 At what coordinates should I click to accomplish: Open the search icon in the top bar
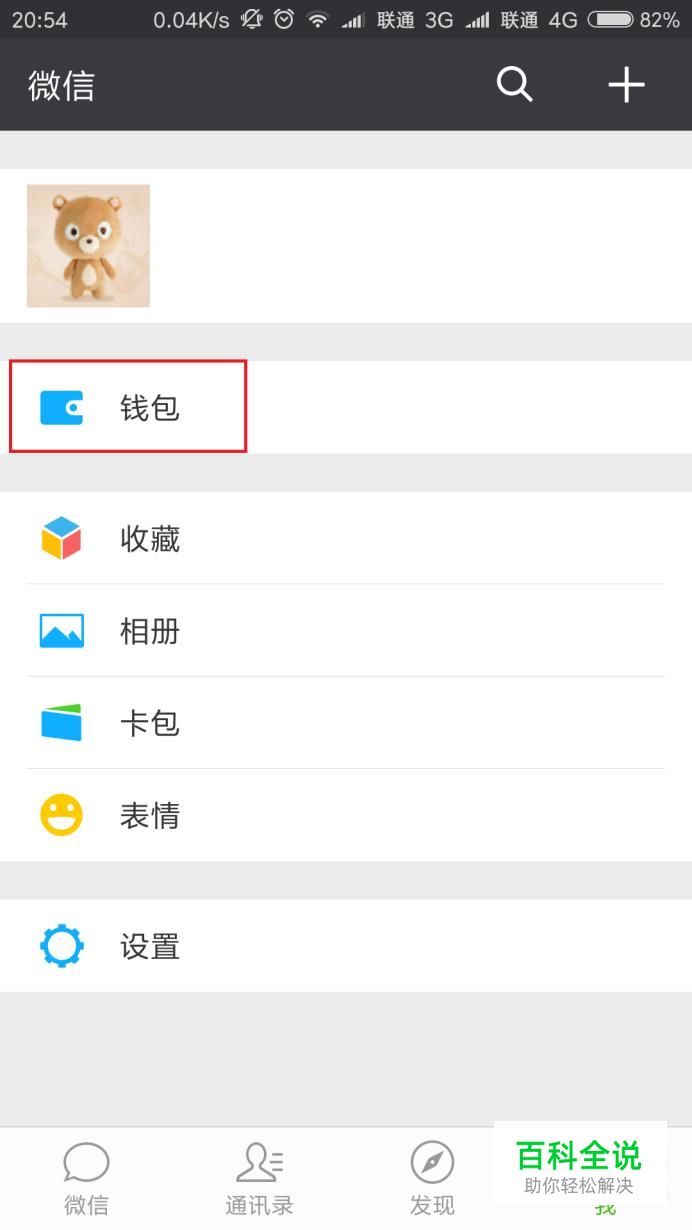coord(515,85)
